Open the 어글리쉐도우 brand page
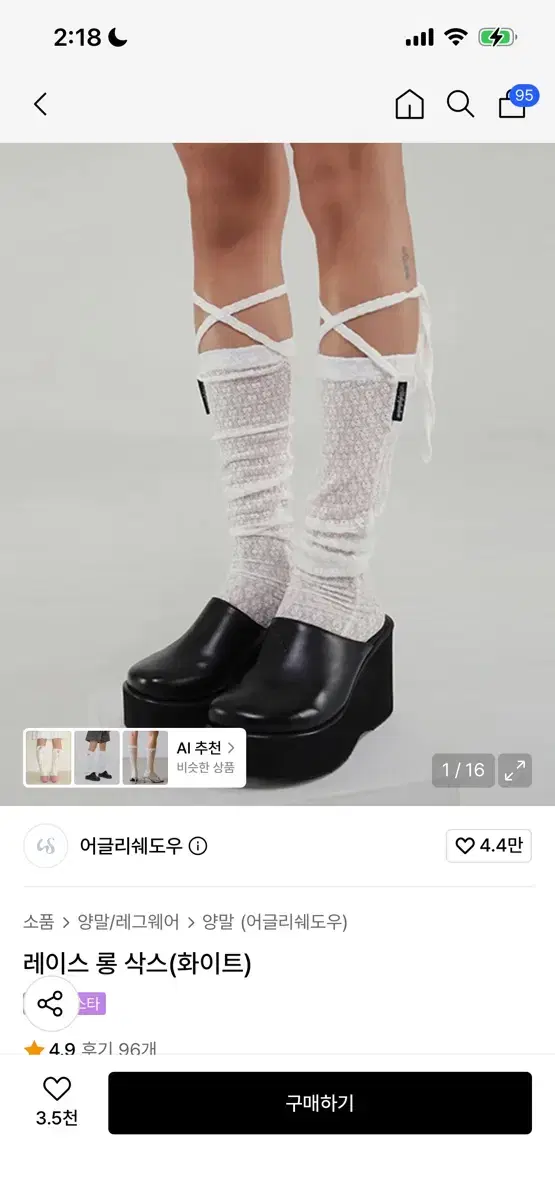 [132, 846]
